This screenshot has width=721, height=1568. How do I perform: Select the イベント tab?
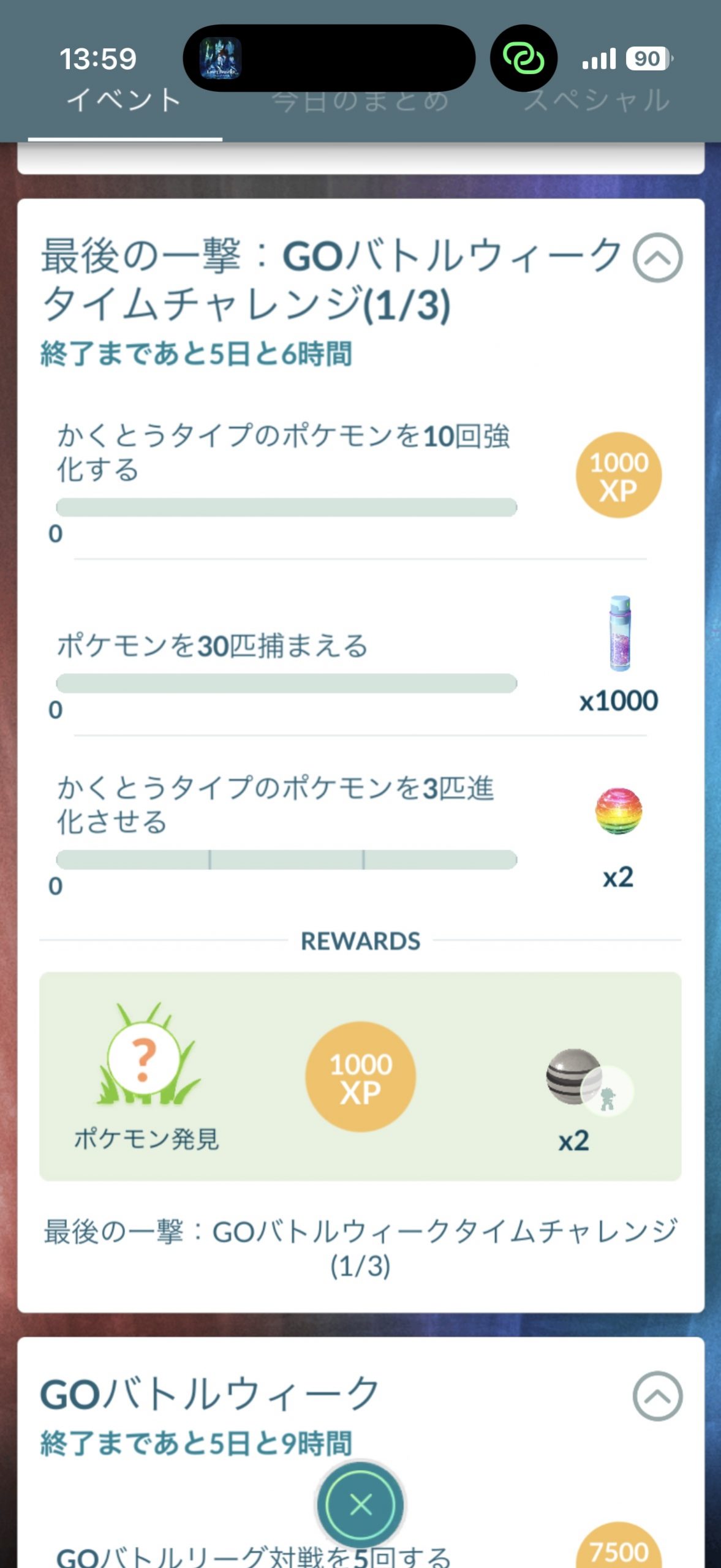124,102
